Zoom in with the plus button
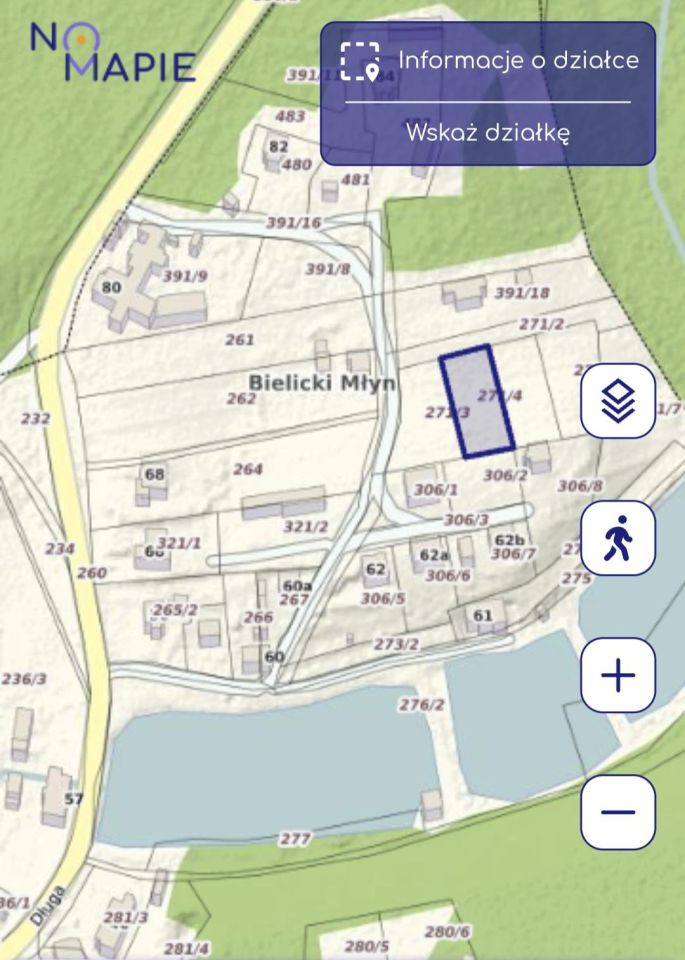The image size is (685, 960). pos(618,675)
